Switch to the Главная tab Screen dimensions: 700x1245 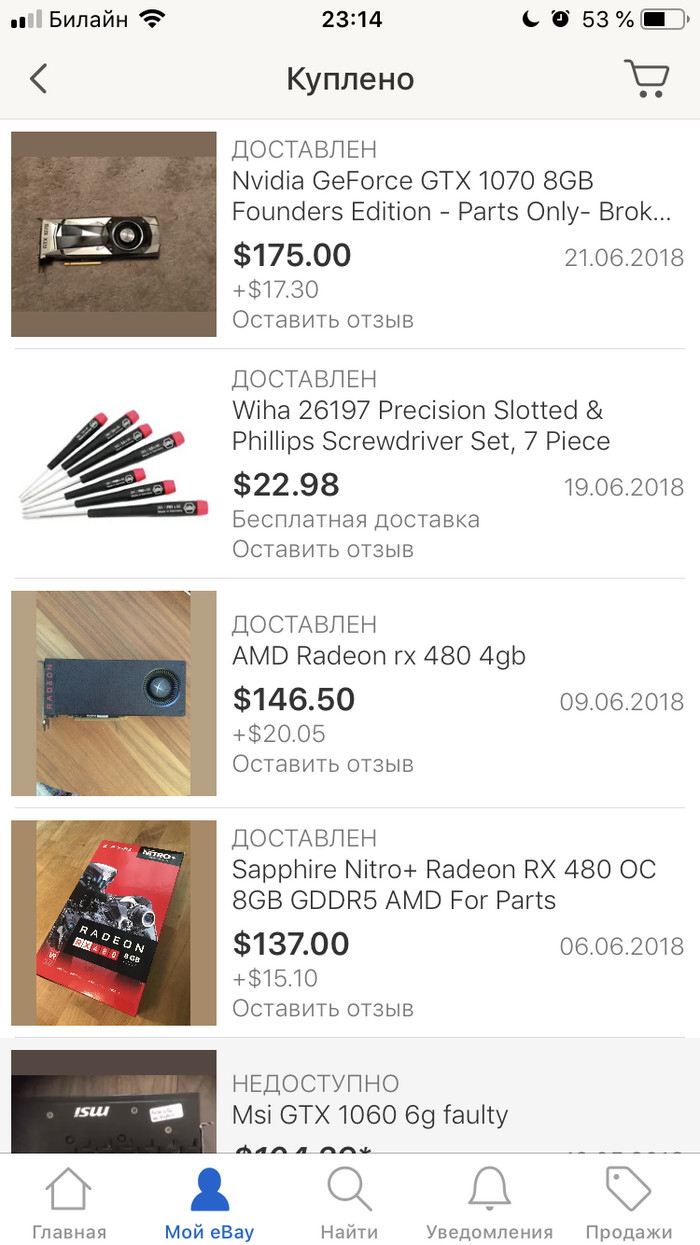tap(69, 1203)
